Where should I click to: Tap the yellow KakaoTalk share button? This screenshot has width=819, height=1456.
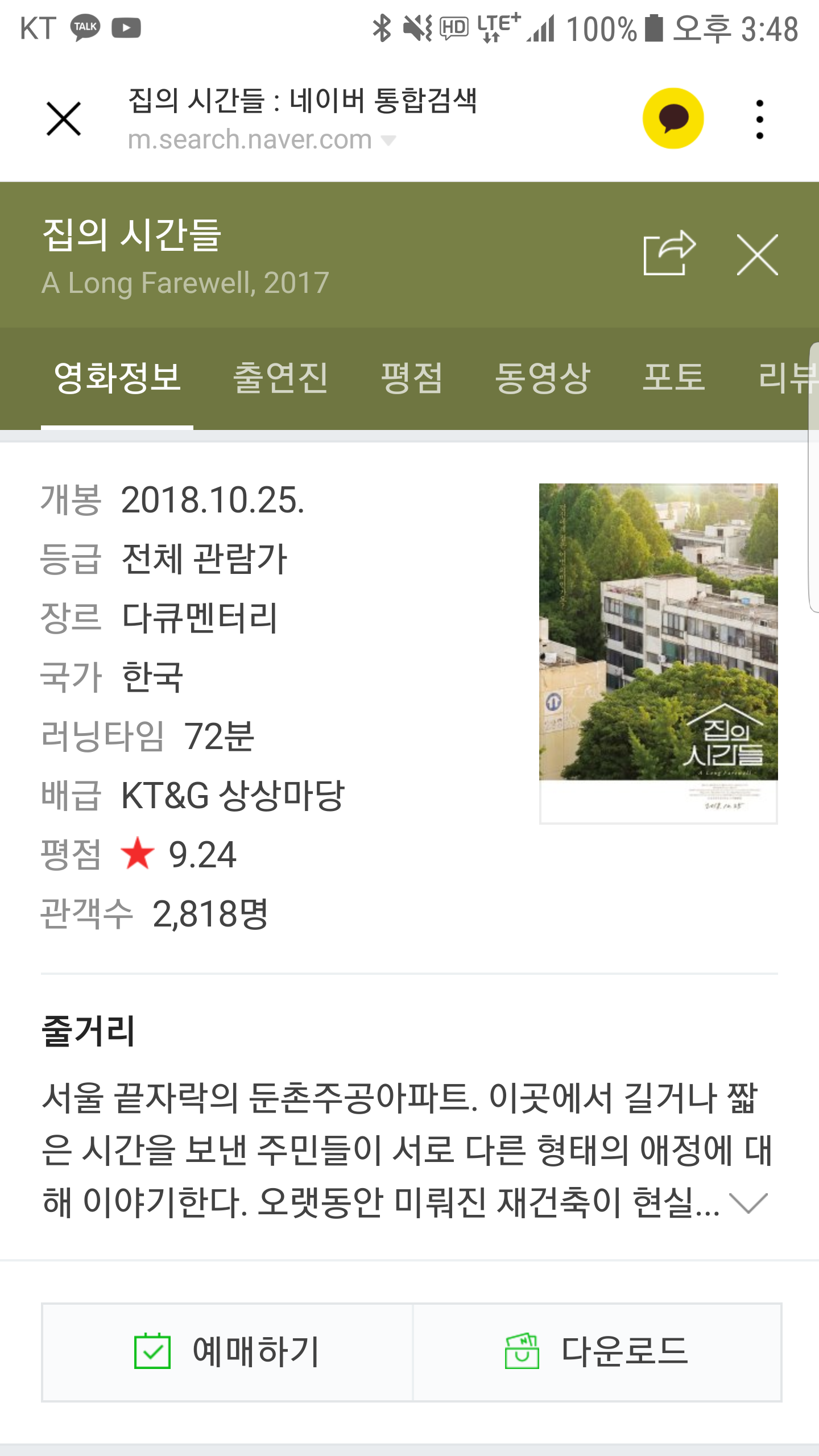(x=673, y=118)
